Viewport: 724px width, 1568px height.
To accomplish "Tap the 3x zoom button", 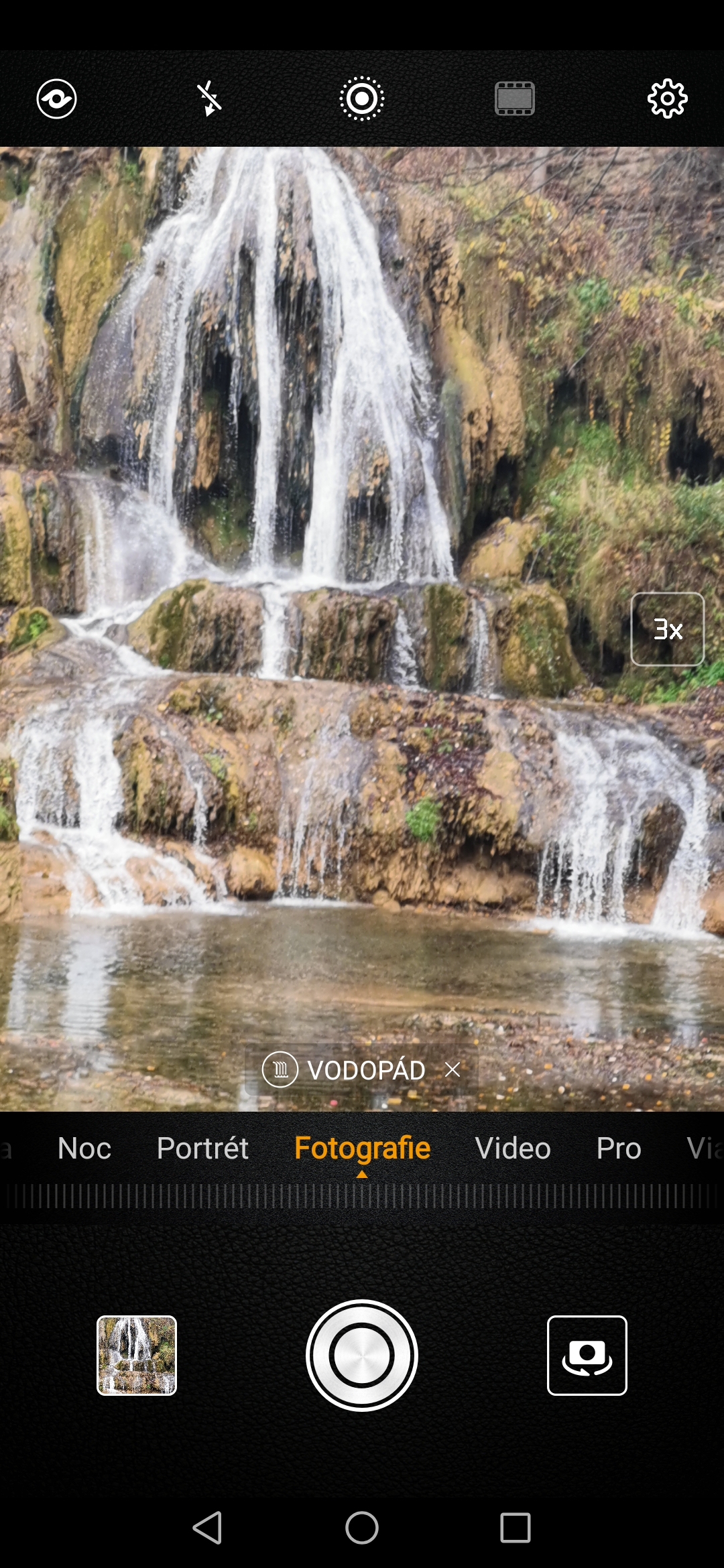I will [667, 629].
